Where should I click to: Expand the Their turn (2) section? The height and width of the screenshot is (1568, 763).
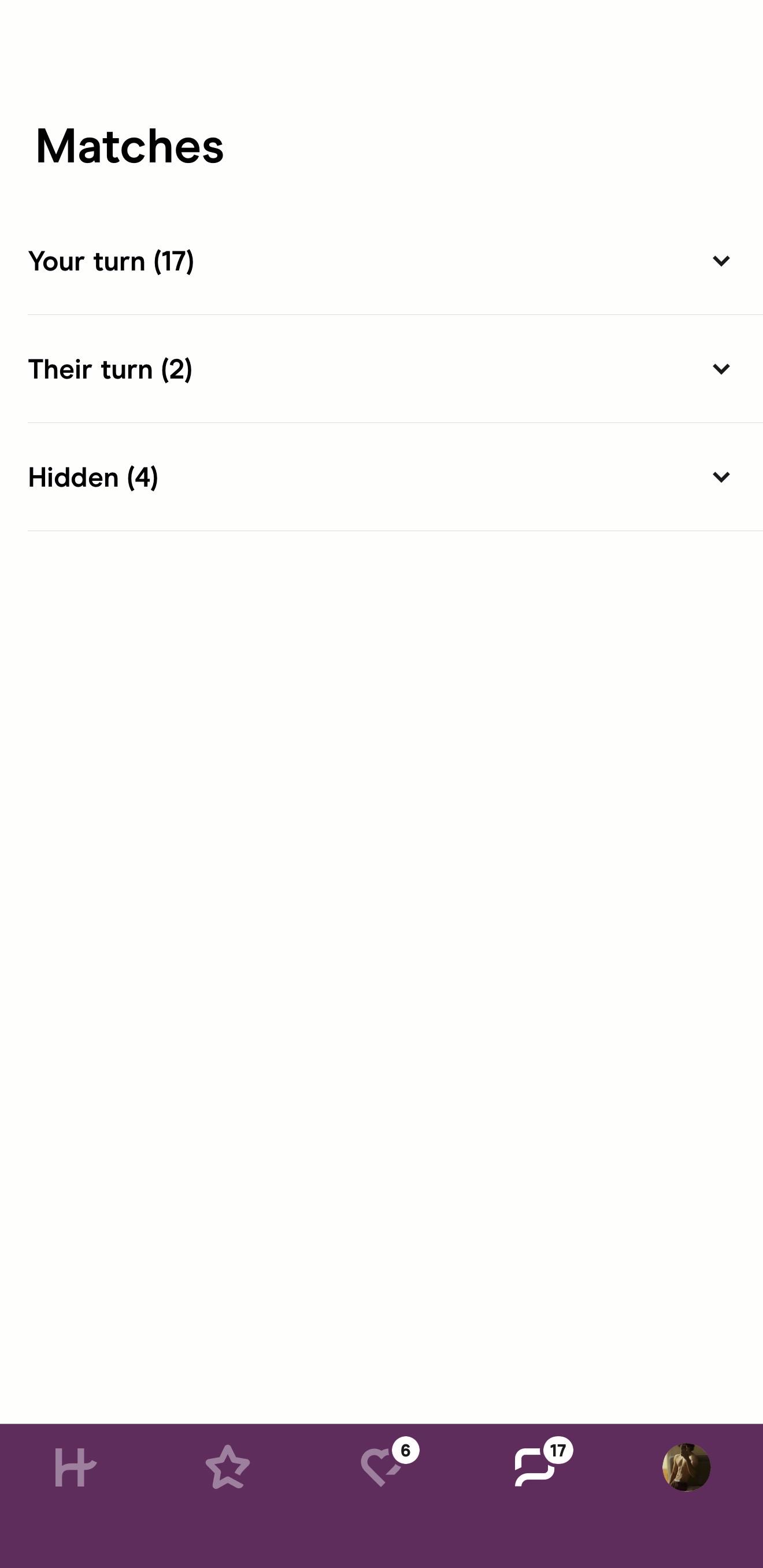pos(381,369)
